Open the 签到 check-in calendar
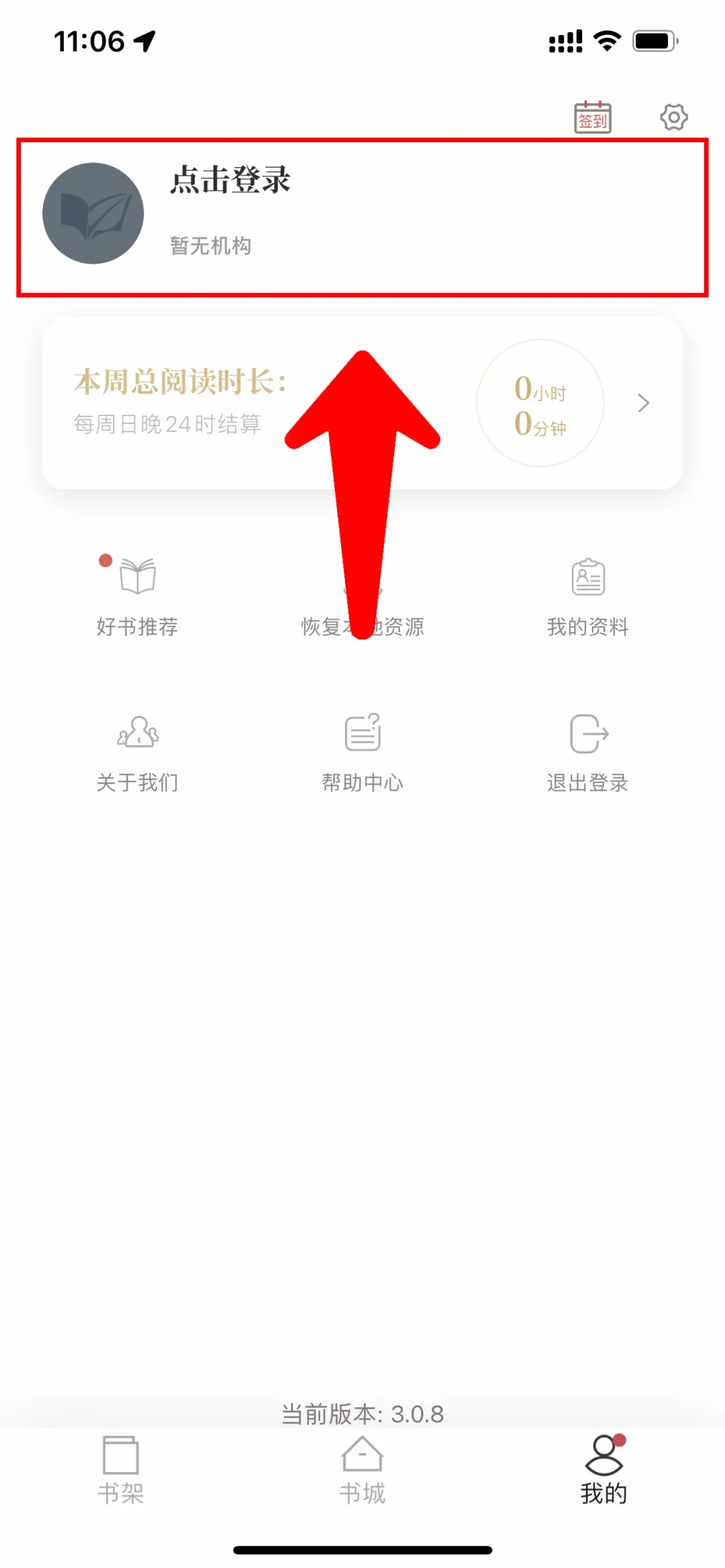 (592, 117)
